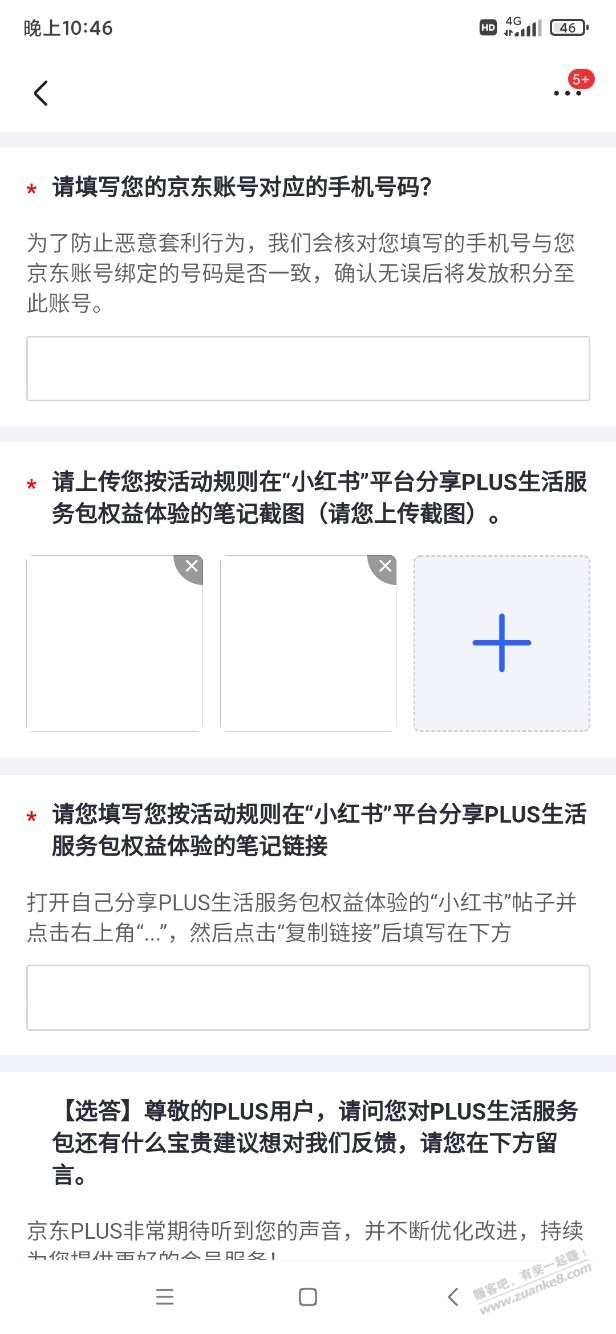This screenshot has height=1334, width=616.
Task: Open system recent apps menu
Action: click(165, 1297)
